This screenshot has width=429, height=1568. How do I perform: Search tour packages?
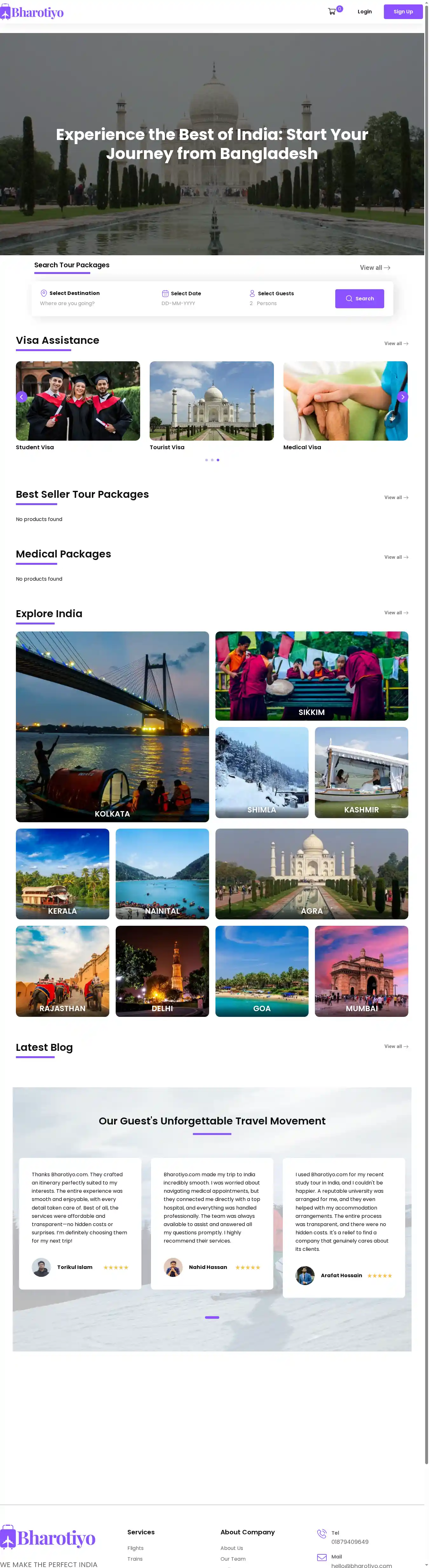coord(359,298)
